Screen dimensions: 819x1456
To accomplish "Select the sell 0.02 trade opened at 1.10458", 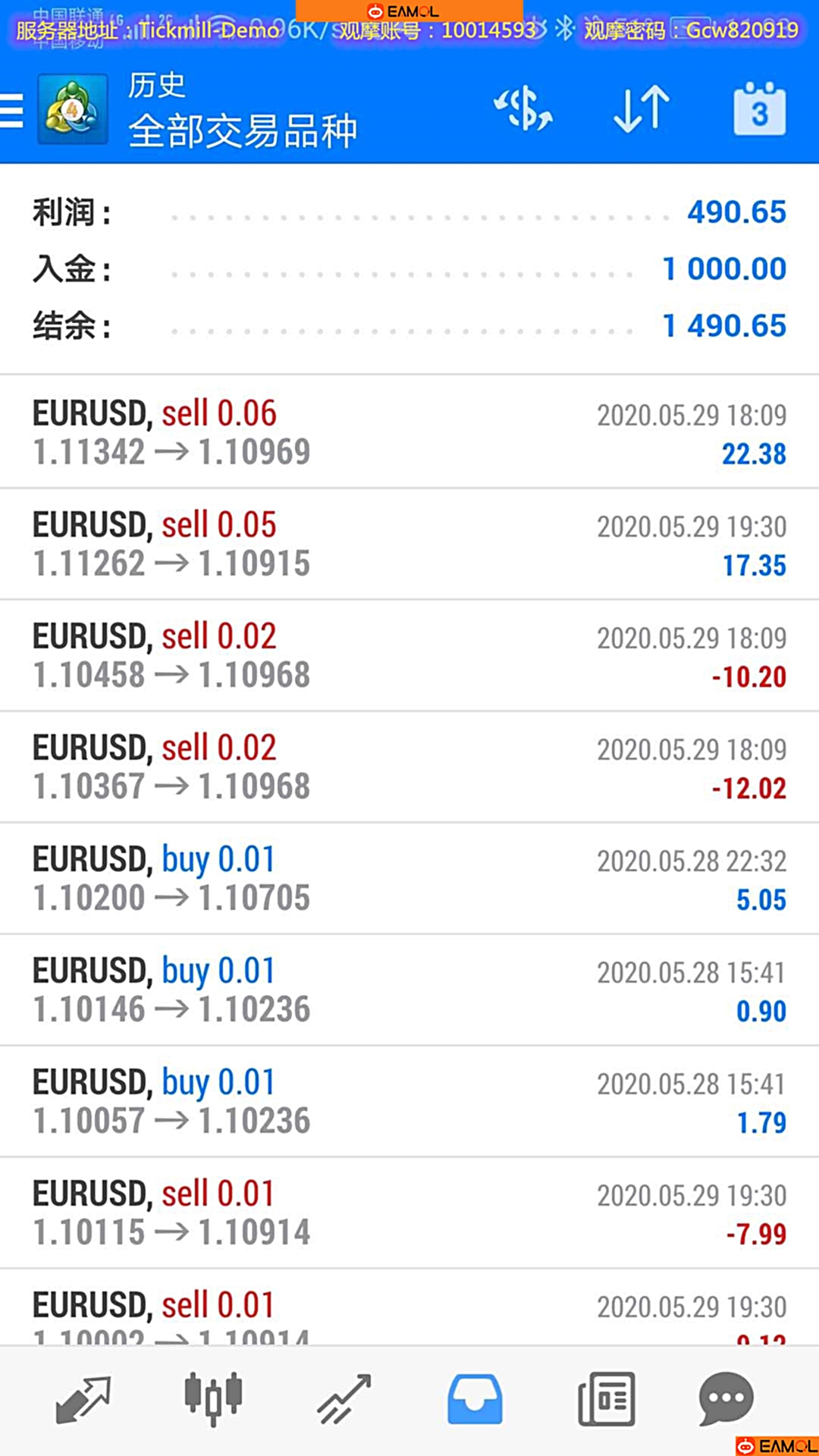I will pyautogui.click(x=409, y=655).
